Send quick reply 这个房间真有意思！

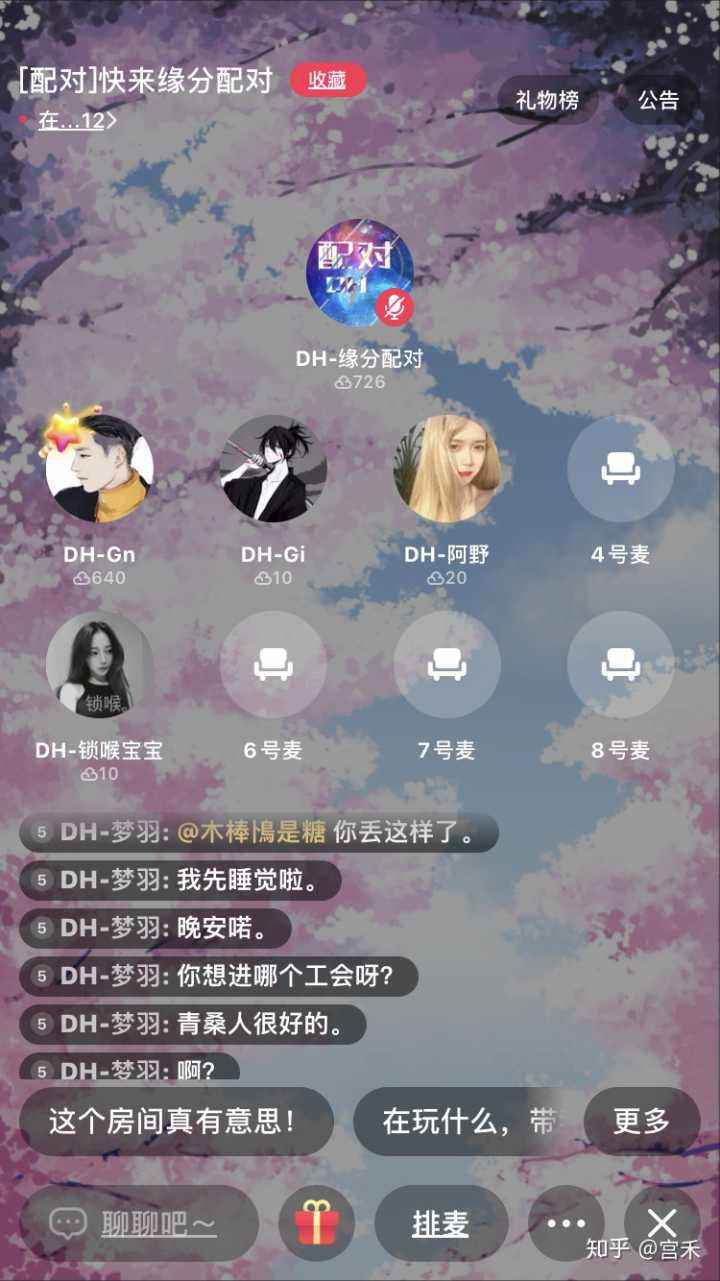pos(175,1121)
